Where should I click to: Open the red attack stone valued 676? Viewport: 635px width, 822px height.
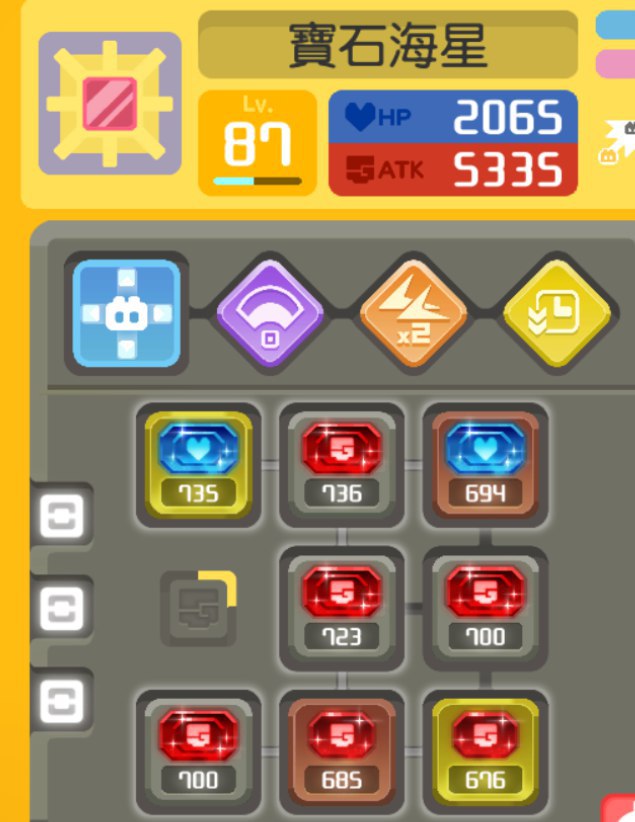point(485,752)
